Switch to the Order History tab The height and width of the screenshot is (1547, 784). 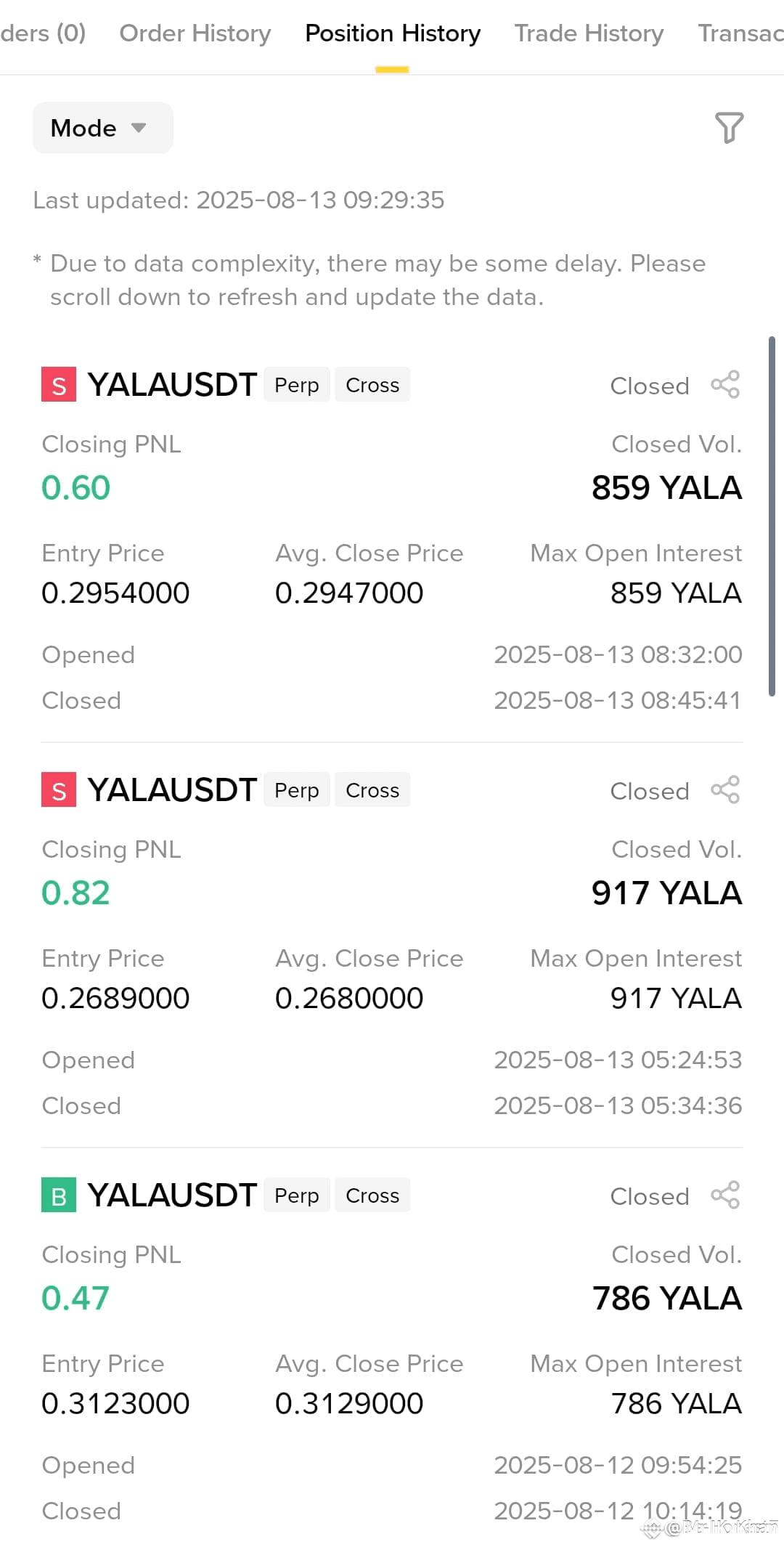[195, 33]
